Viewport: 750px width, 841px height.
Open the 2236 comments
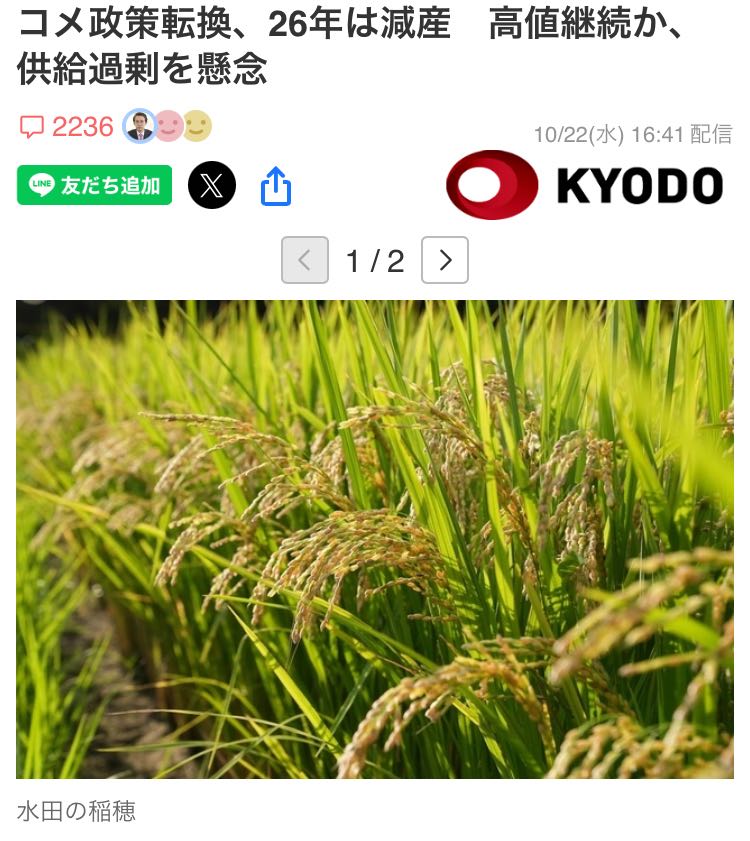pyautogui.click(x=67, y=127)
